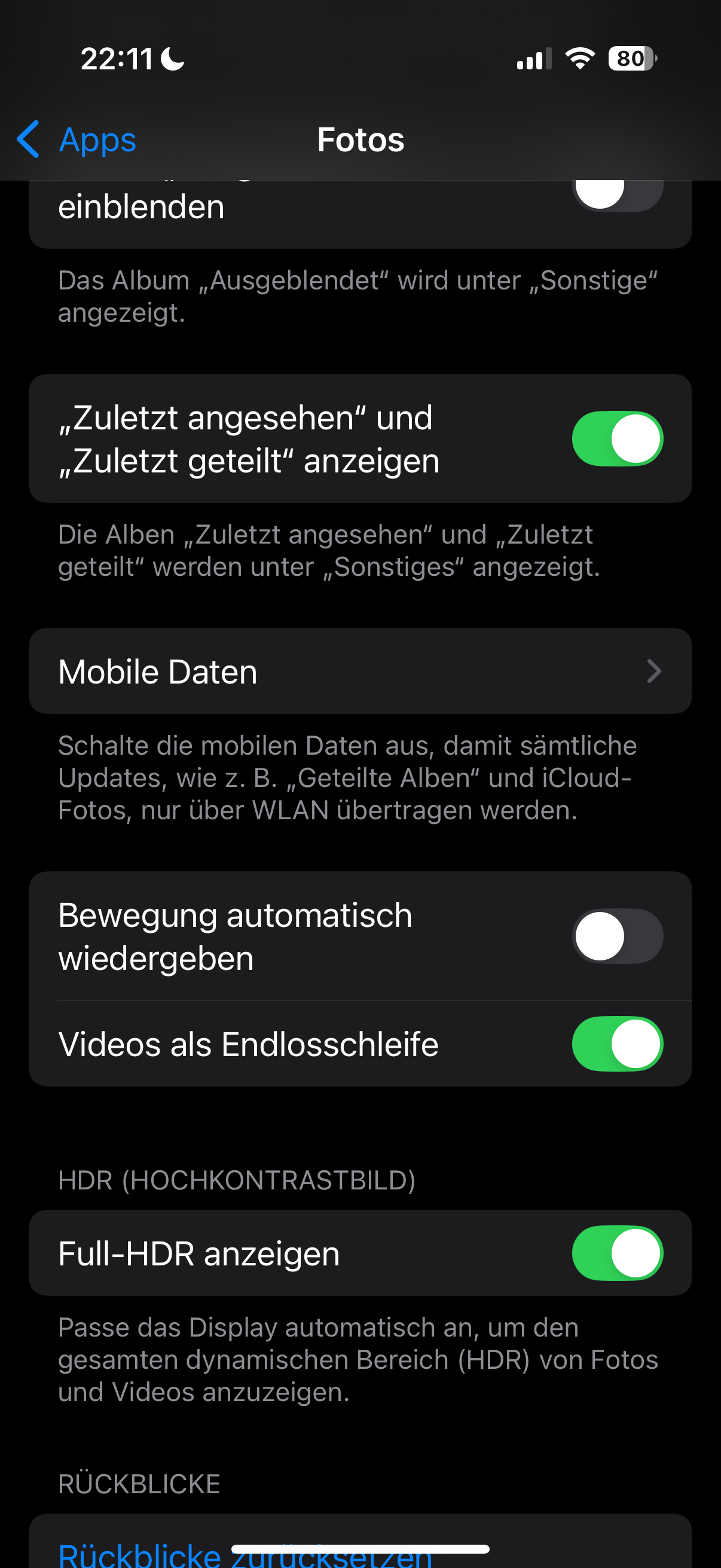The image size is (721, 1568).
Task: Disable Full-HDR anzeigen
Action: pos(617,1253)
